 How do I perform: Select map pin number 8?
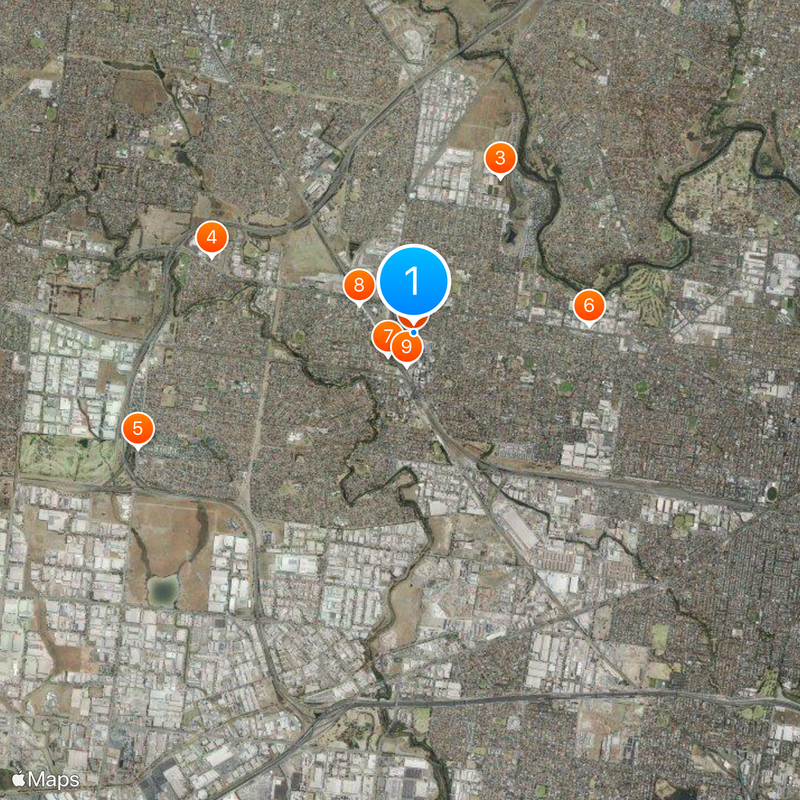click(358, 286)
